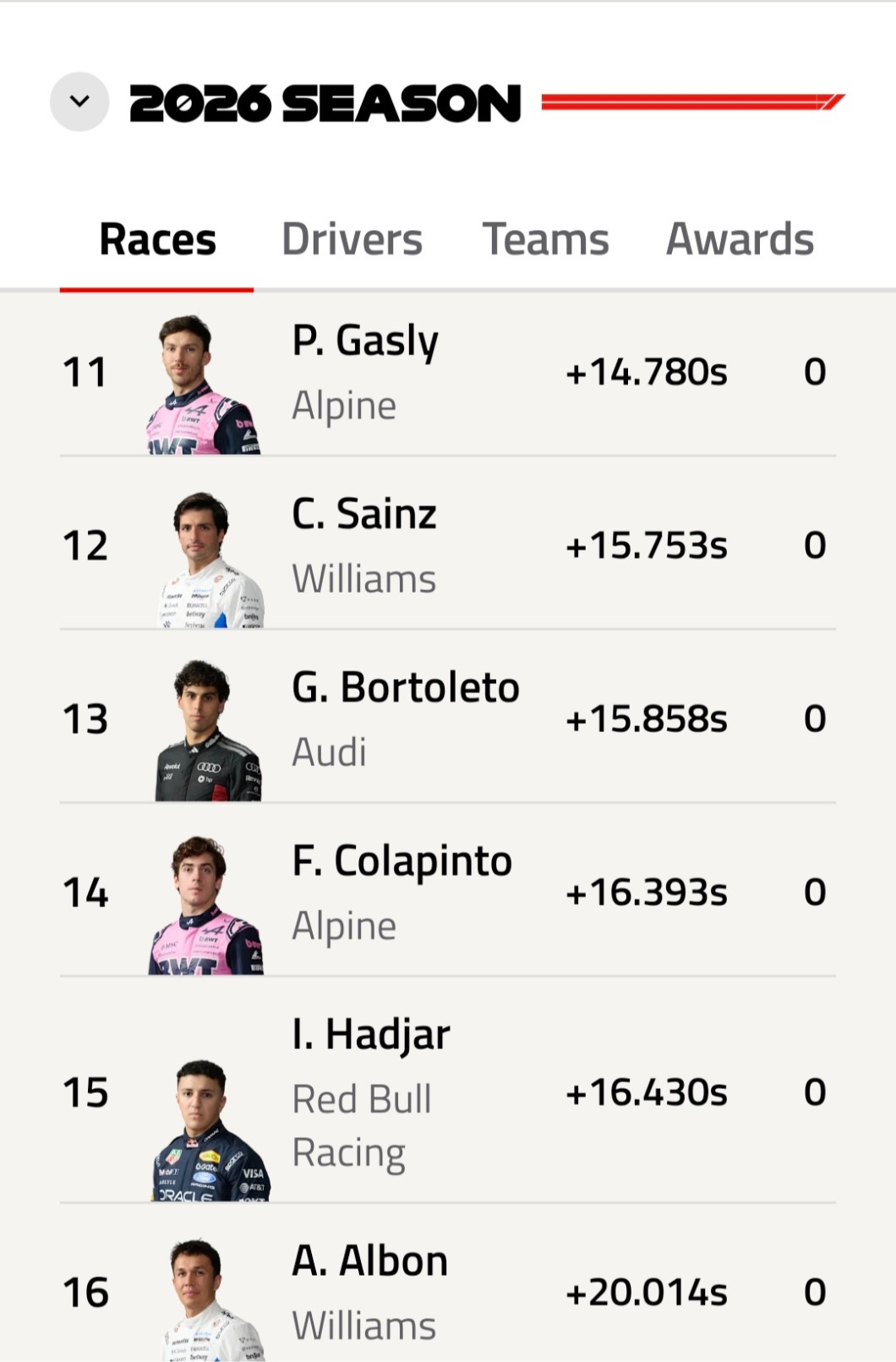Viewport: 896px width, 1362px height.
Task: Open F. Colapinto's result row
Action: 447,893
